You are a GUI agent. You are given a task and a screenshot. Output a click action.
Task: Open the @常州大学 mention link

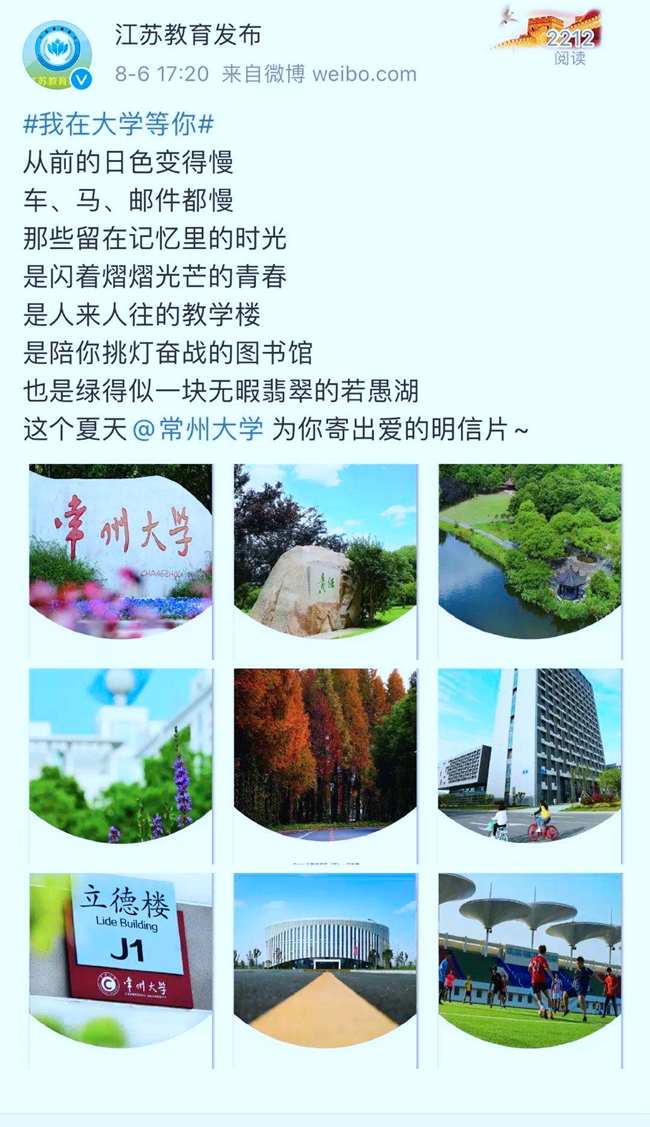click(x=198, y=429)
